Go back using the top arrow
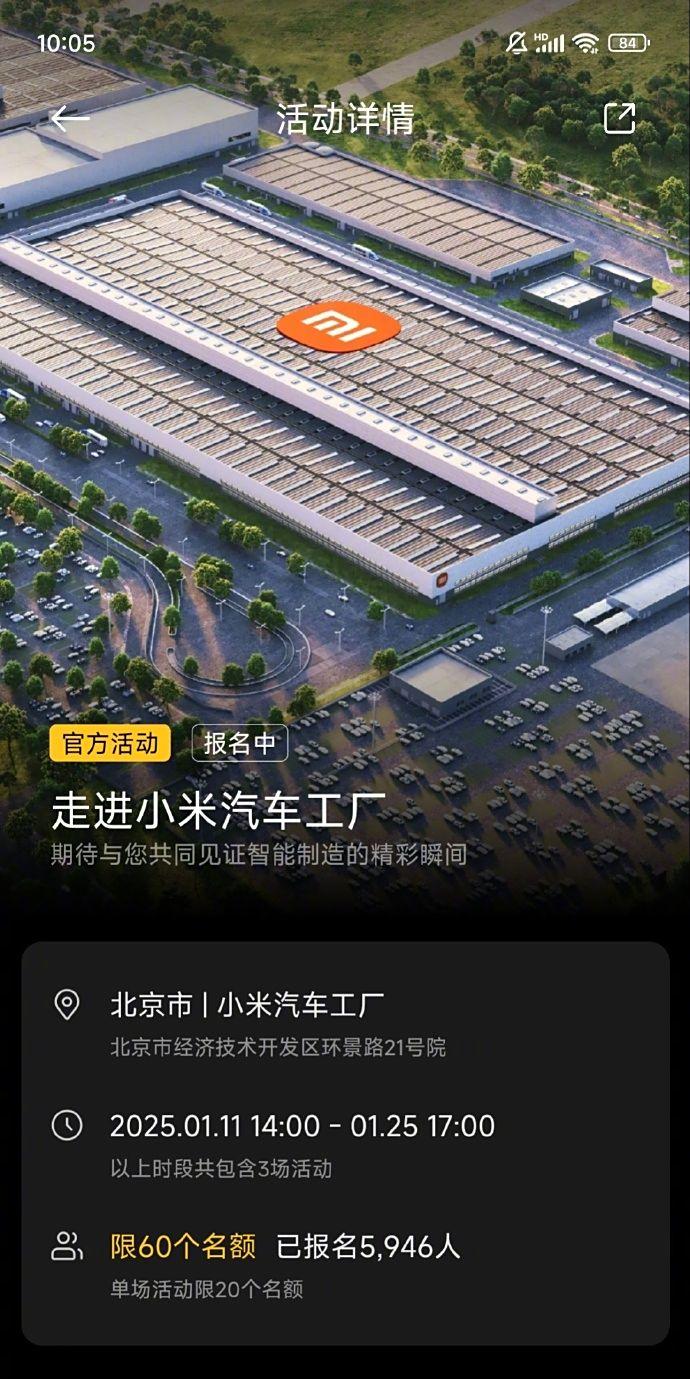The width and height of the screenshot is (690, 1379). point(69,119)
